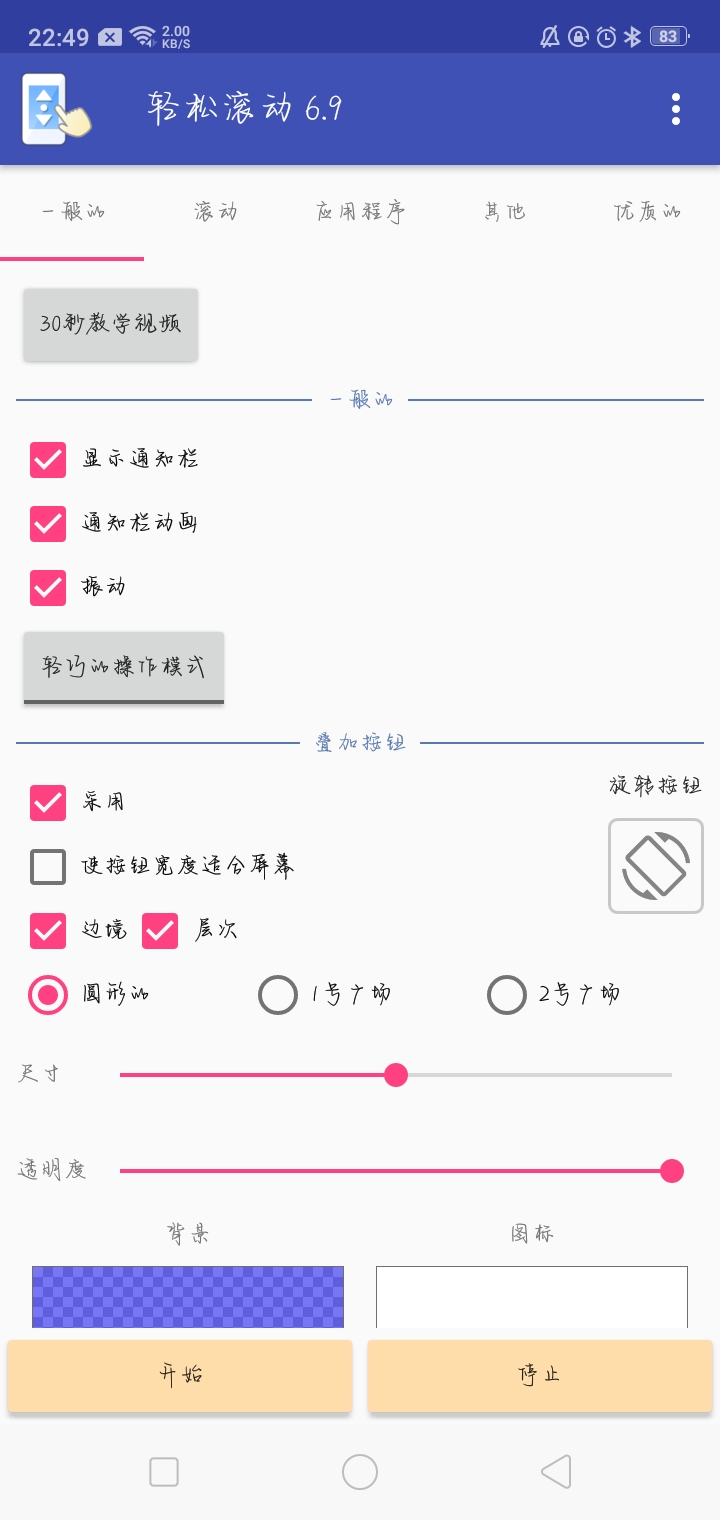Toggle the 边境 checkbox
This screenshot has height=1520, width=720.
click(48, 930)
